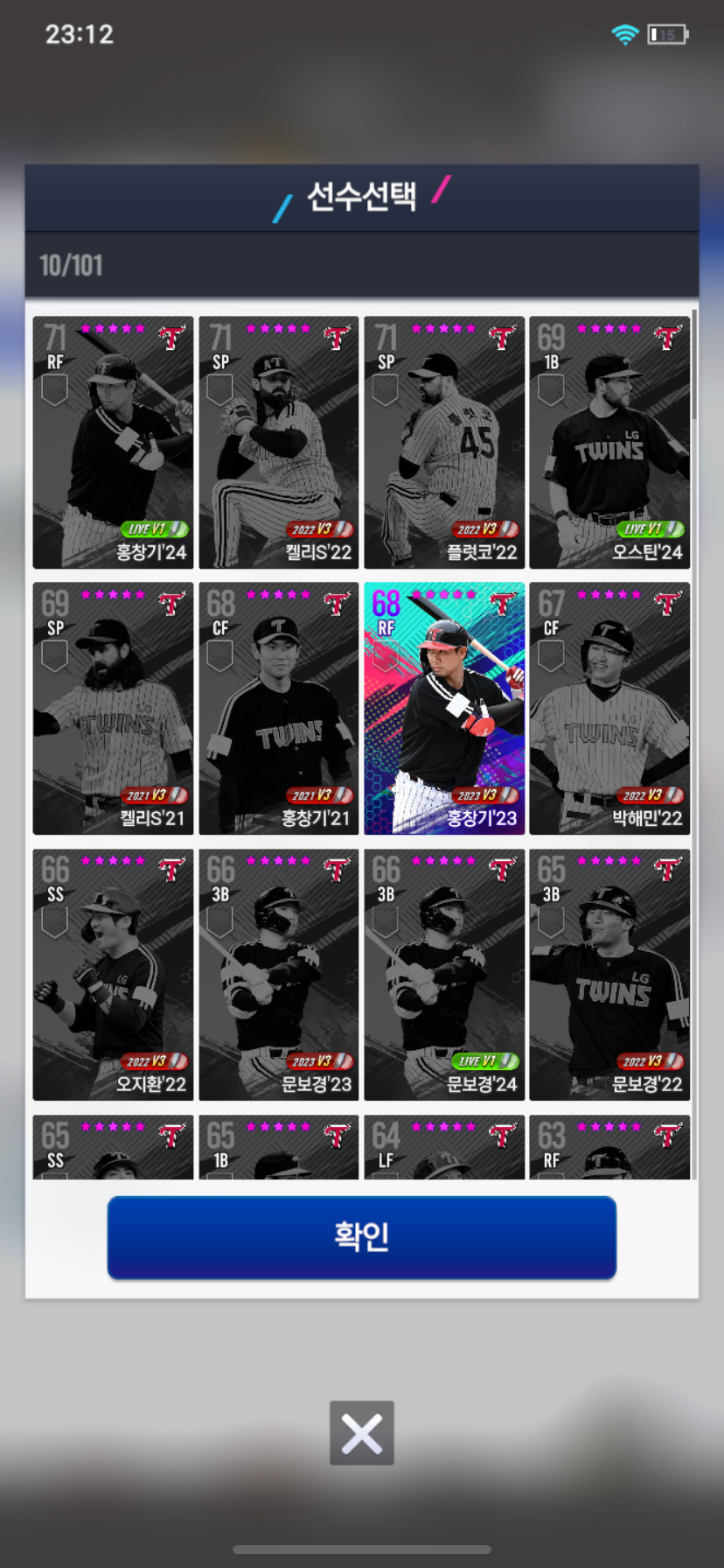Choose the 플럿코'22 player card
Screen dimensions: 724x1568
pos(443,443)
